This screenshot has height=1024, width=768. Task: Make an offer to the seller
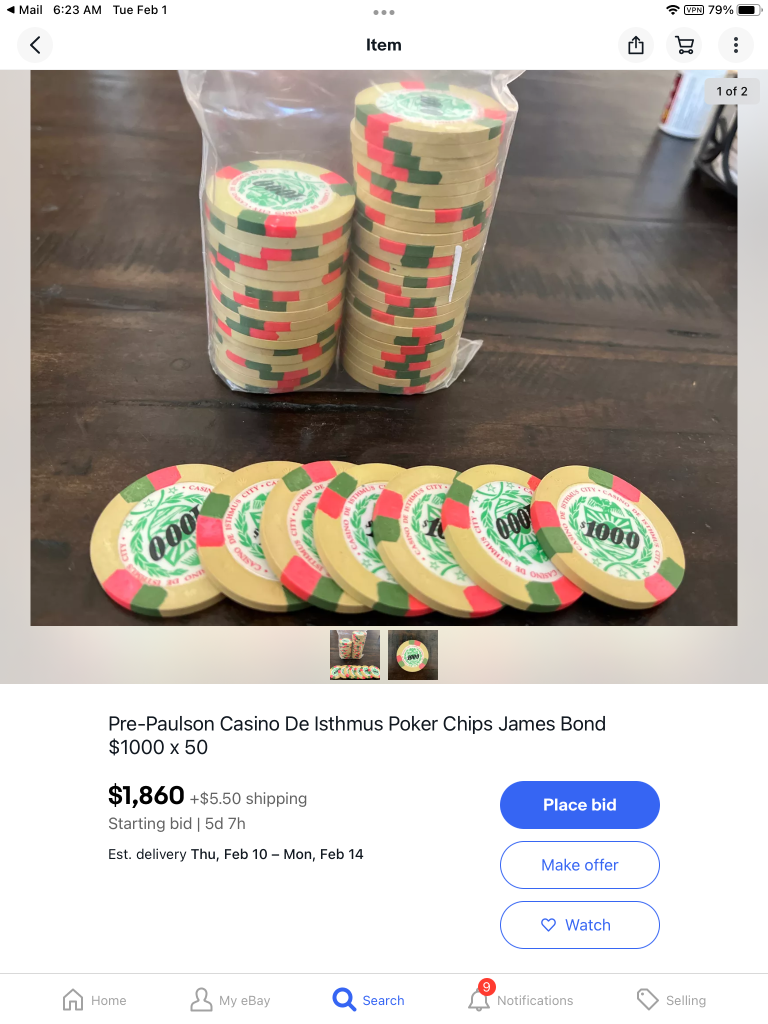tap(579, 865)
